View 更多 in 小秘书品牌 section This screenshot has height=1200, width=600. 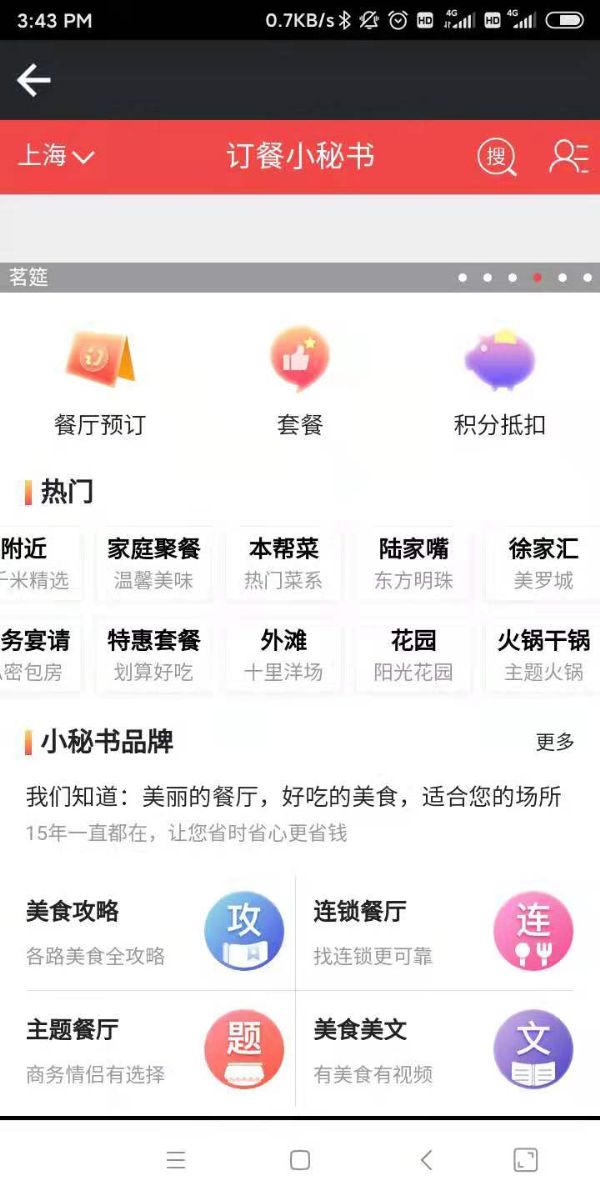pos(555,742)
